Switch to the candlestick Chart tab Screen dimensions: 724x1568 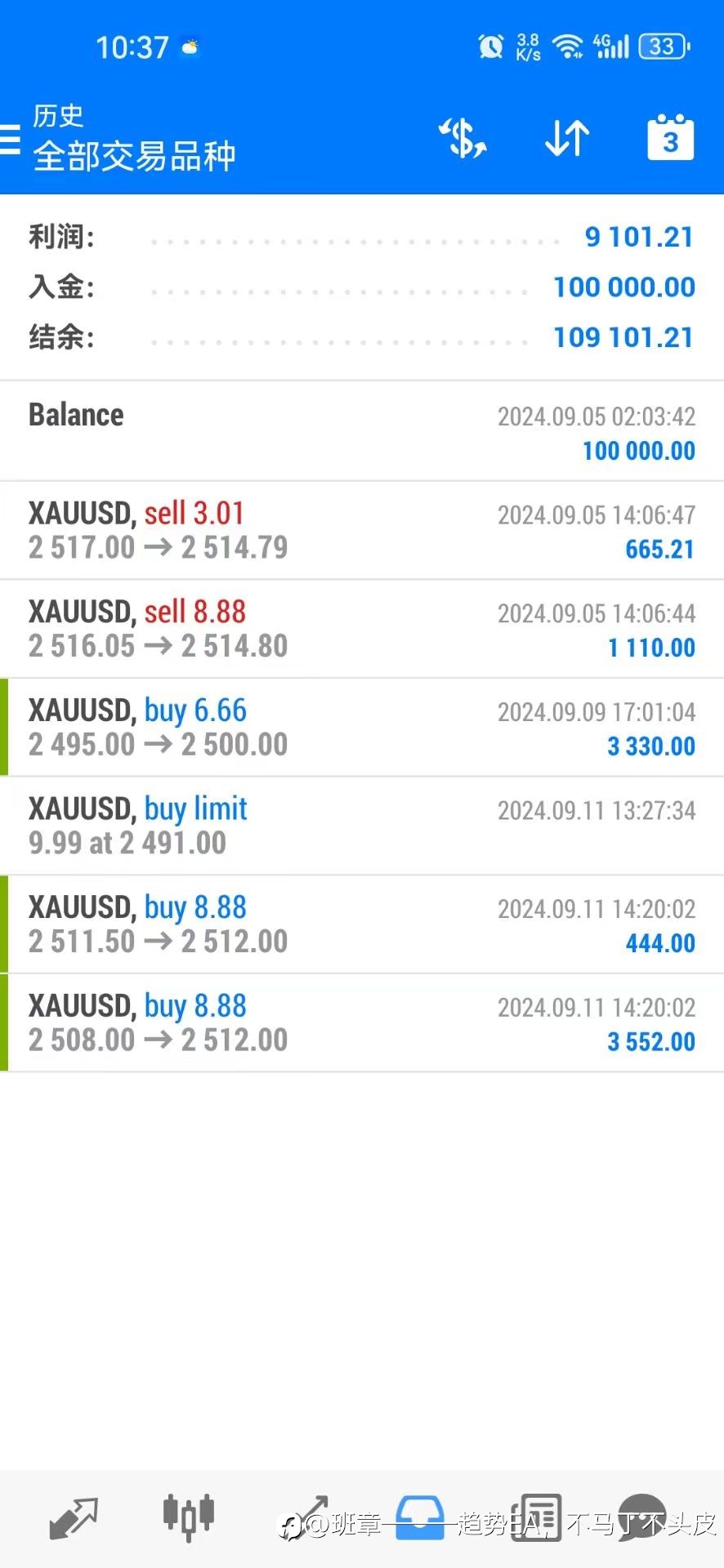pyautogui.click(x=189, y=1517)
